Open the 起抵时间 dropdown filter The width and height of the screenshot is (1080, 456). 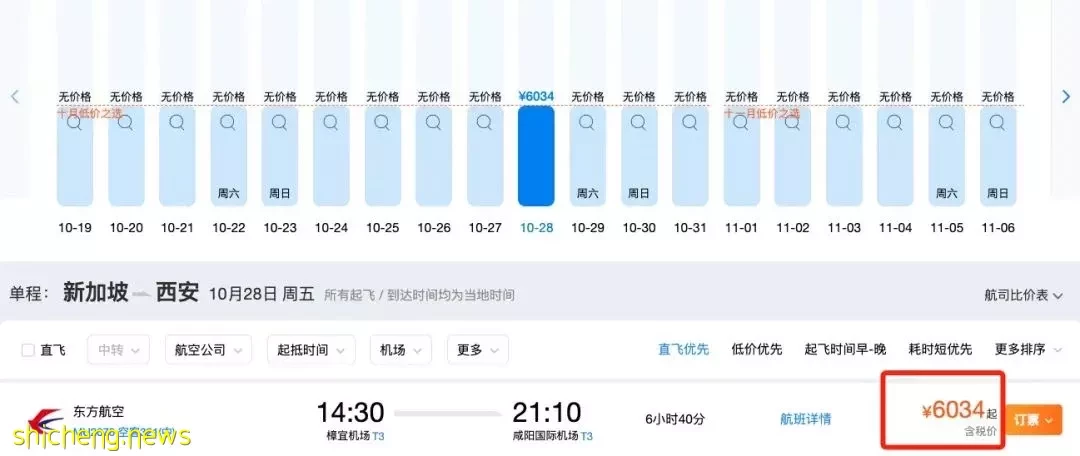[311, 350]
